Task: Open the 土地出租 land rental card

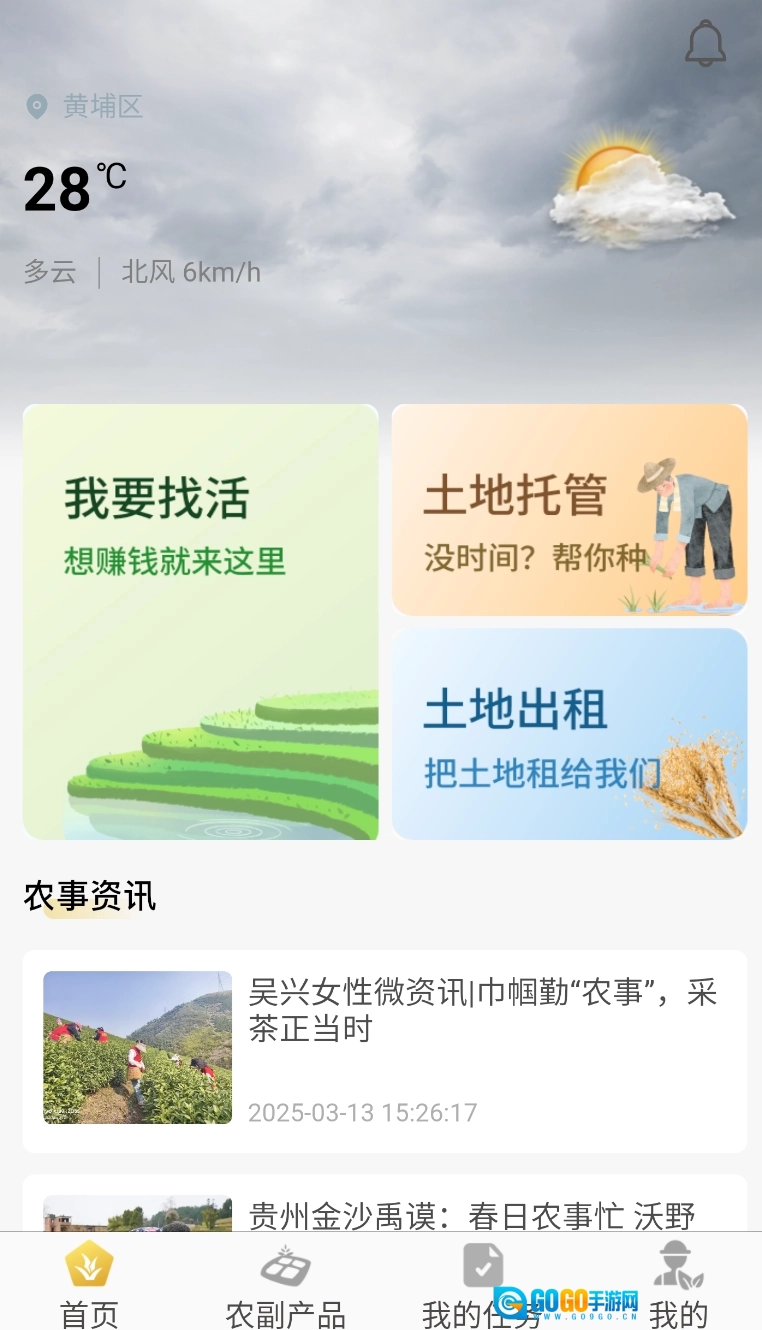Action: (x=569, y=734)
